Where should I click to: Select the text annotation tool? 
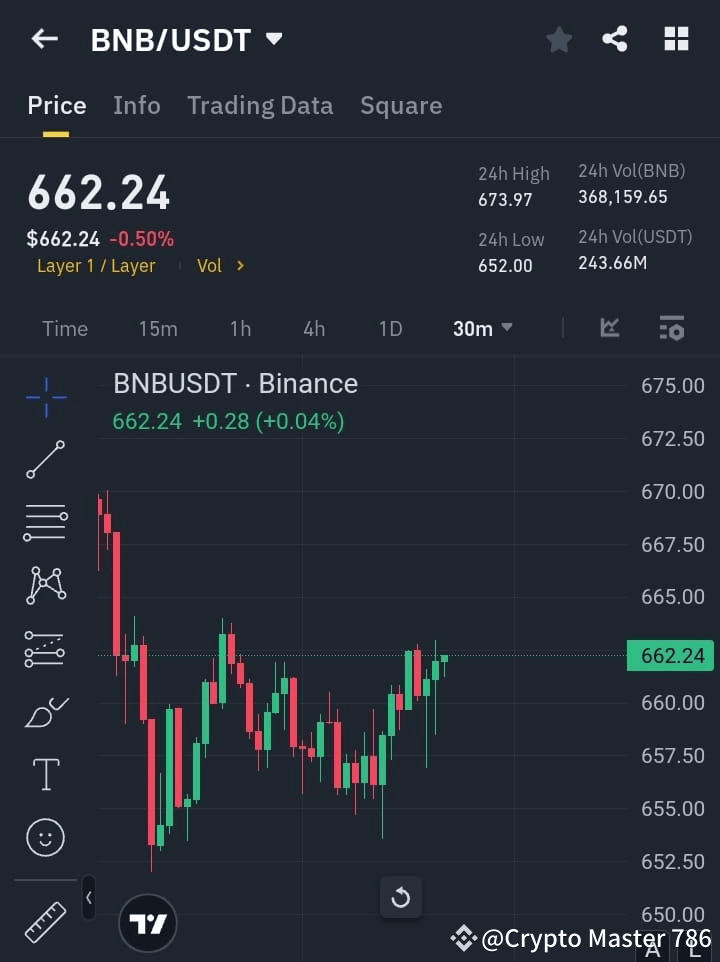(45, 774)
